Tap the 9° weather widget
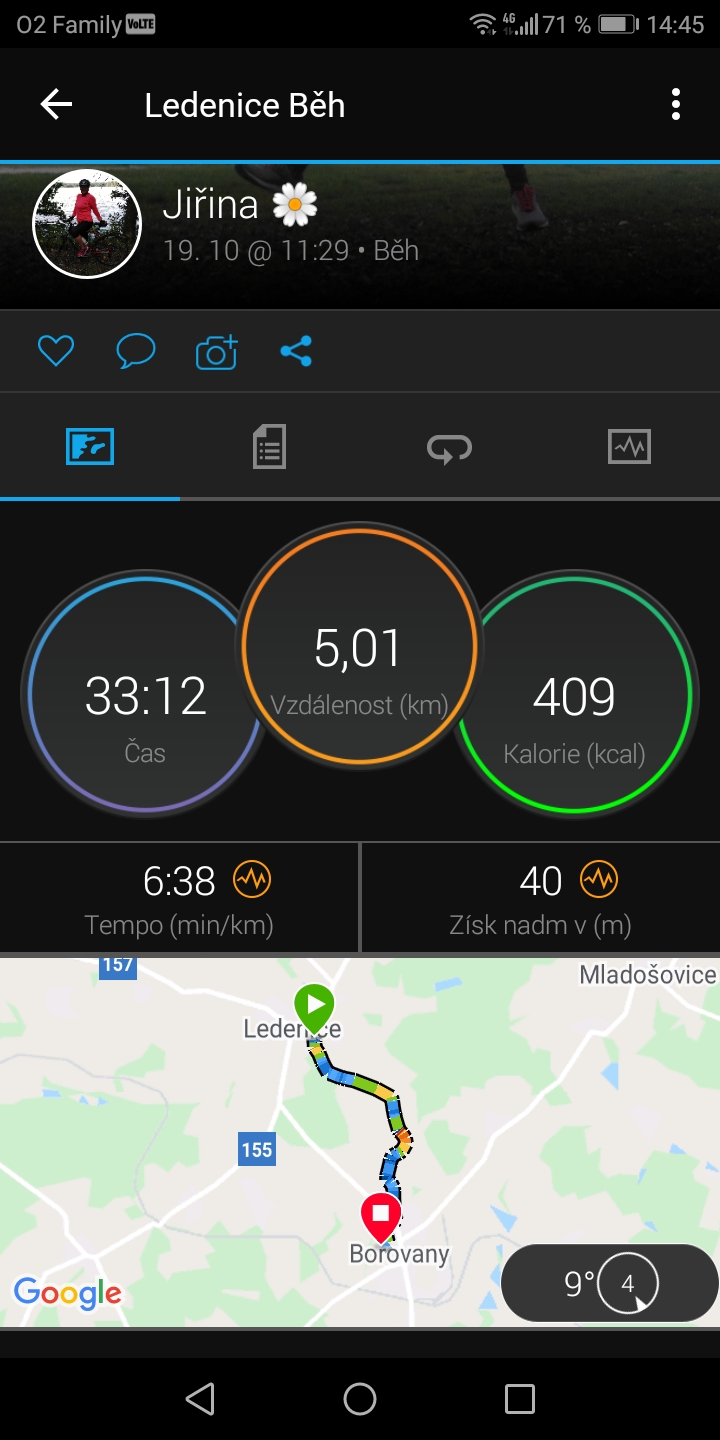Screen dimensions: 720x1440 610,1283
